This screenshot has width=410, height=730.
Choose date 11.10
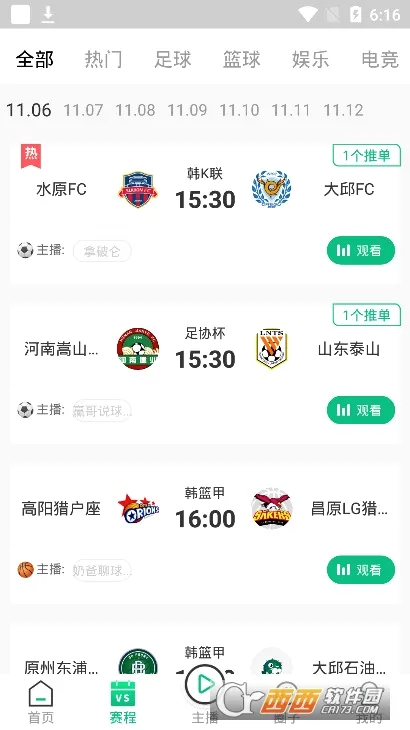(239, 110)
